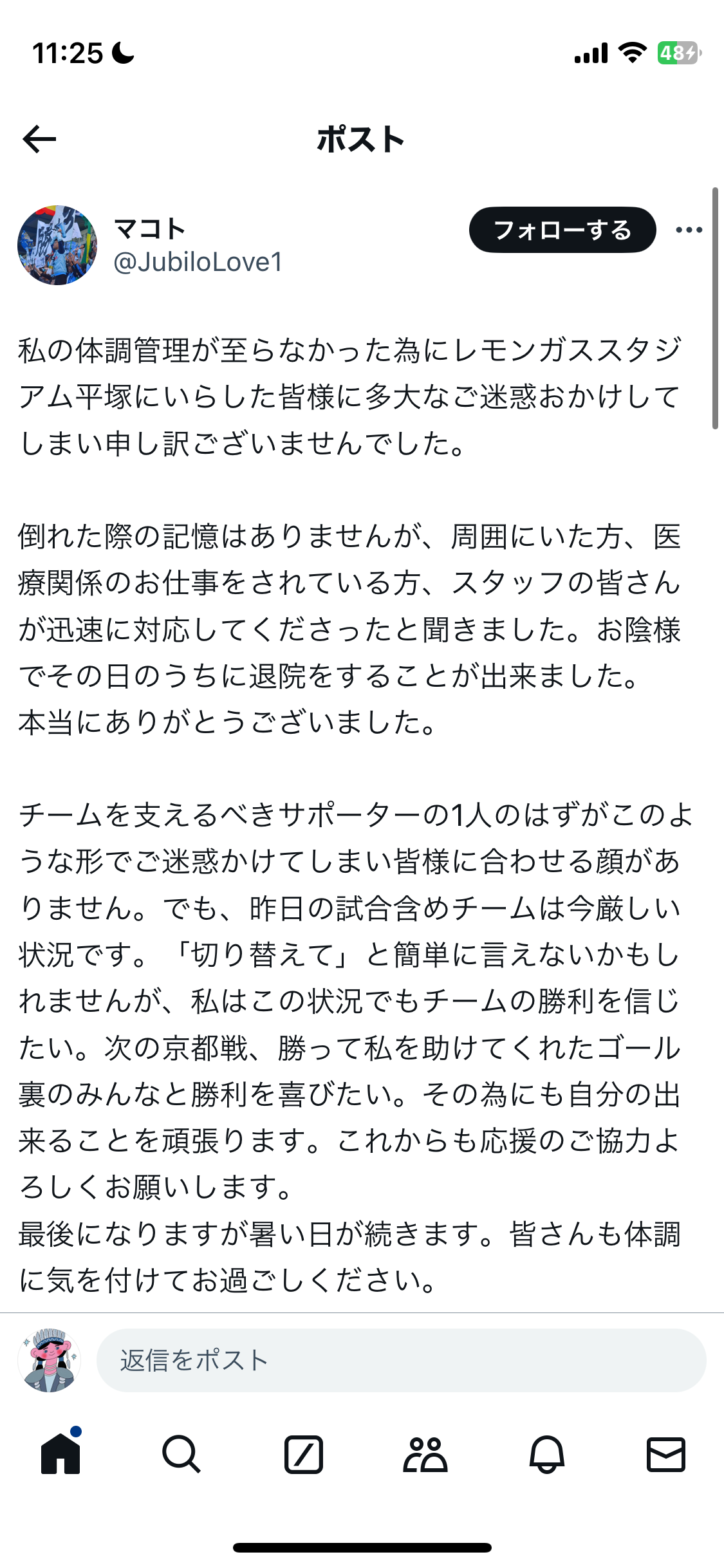The width and height of the screenshot is (724, 1568).
Task: Open the @JubiloLove1 profile handle
Action: 198,262
